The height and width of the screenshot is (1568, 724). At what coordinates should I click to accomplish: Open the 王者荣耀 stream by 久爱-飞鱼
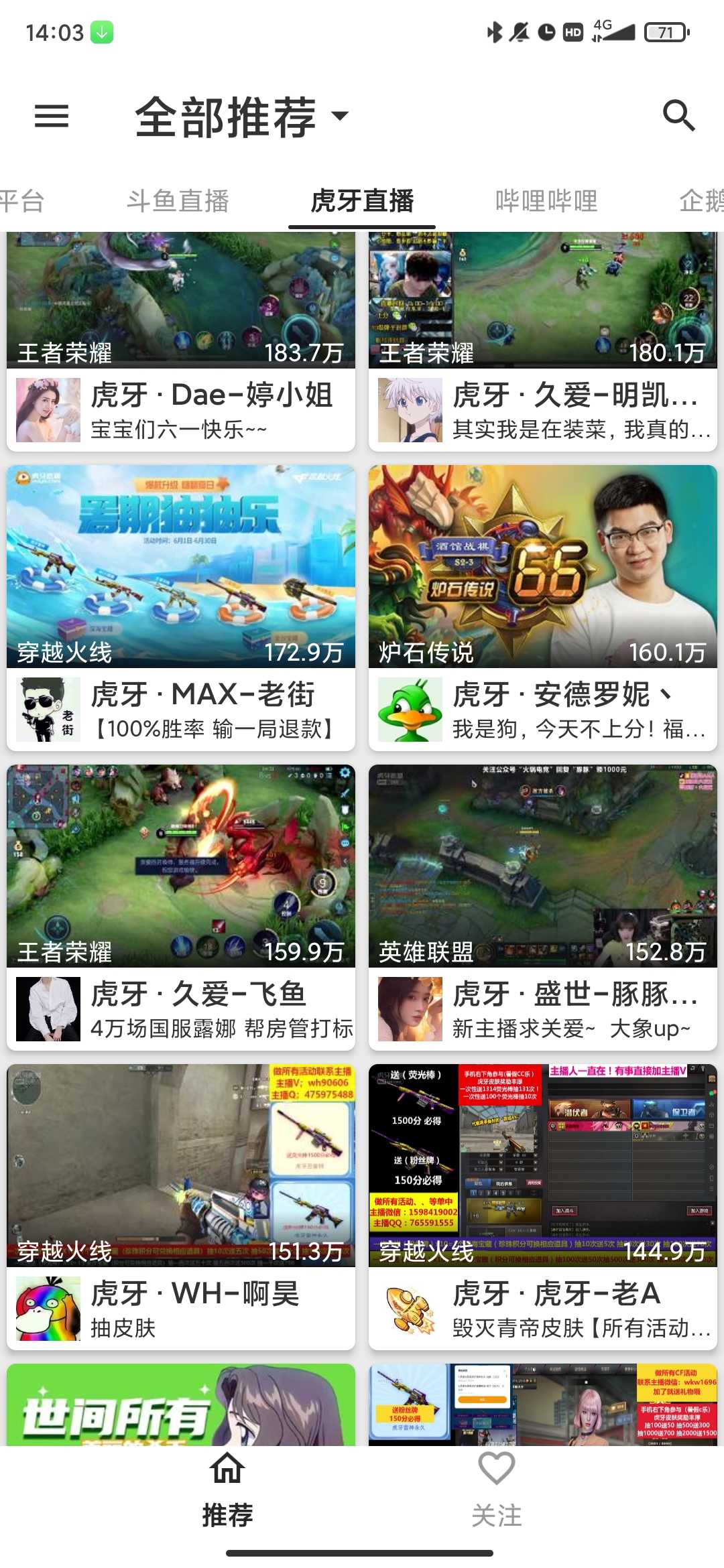[x=181, y=906]
